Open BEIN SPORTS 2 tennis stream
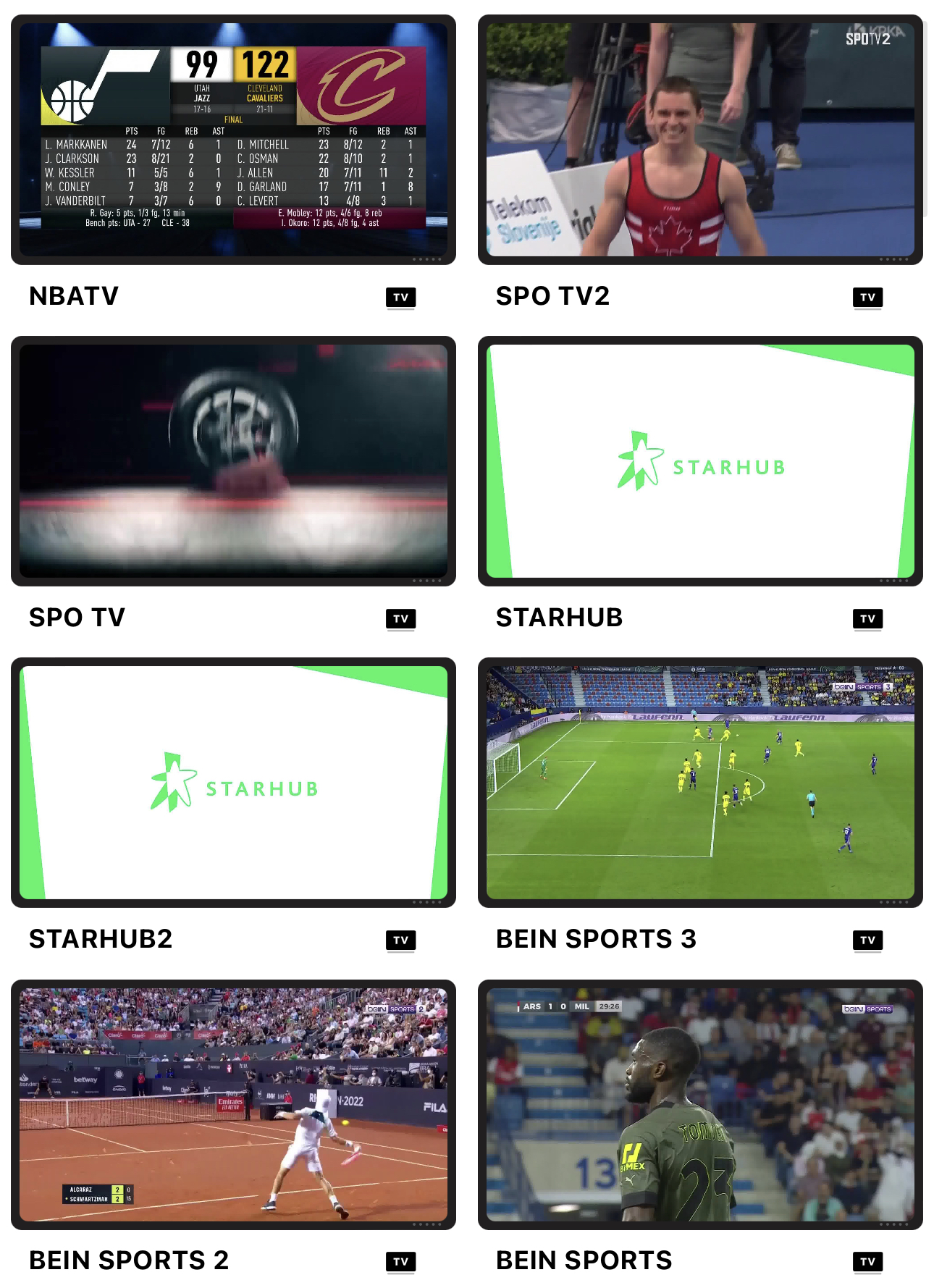This screenshot has width=934, height=1288. click(x=233, y=1104)
